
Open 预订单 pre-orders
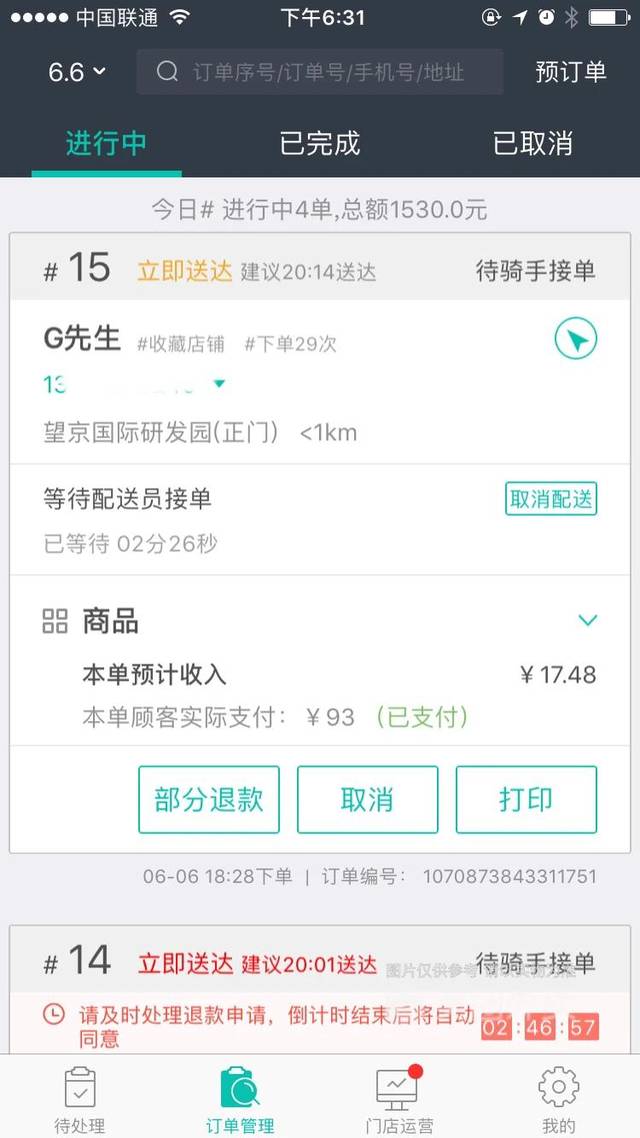571,72
